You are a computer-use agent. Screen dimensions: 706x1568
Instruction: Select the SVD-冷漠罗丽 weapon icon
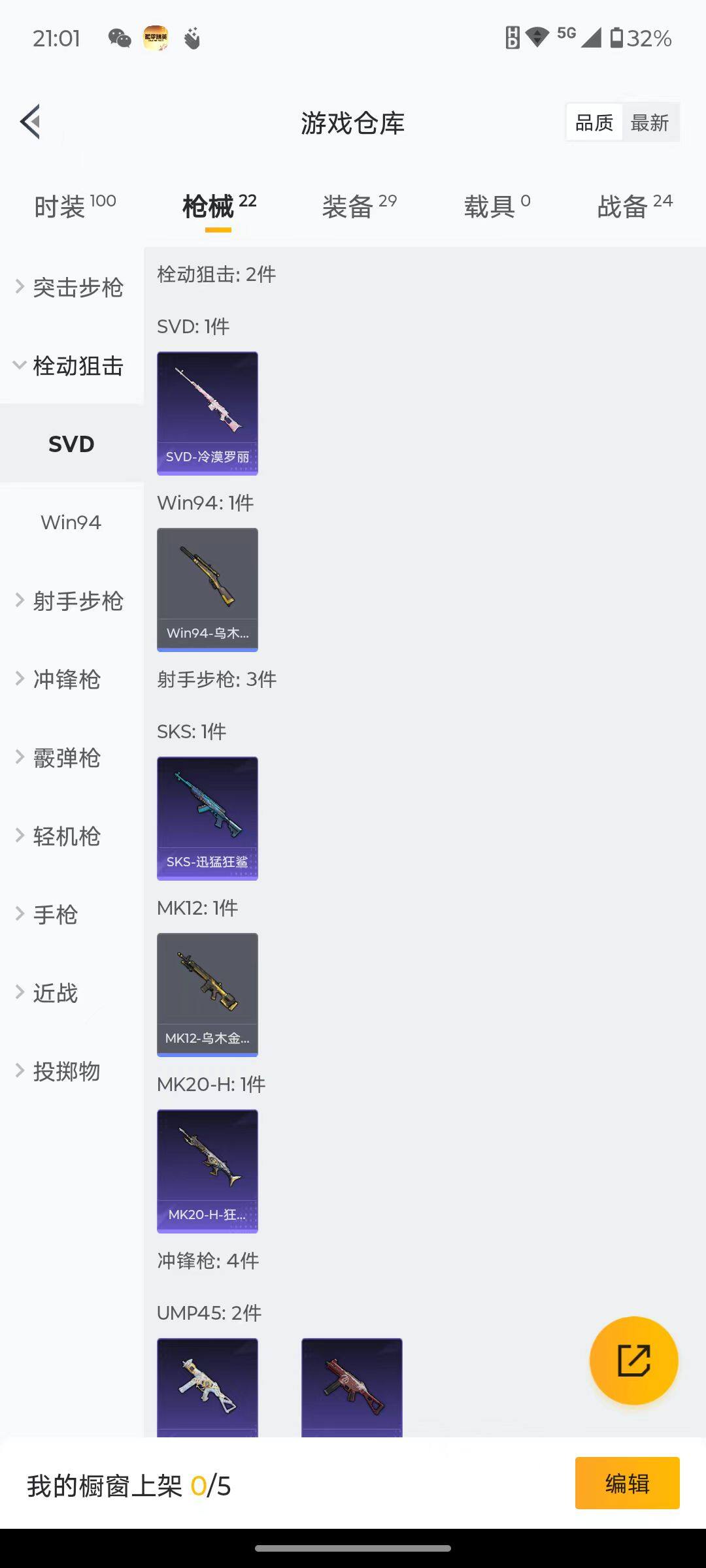point(207,412)
